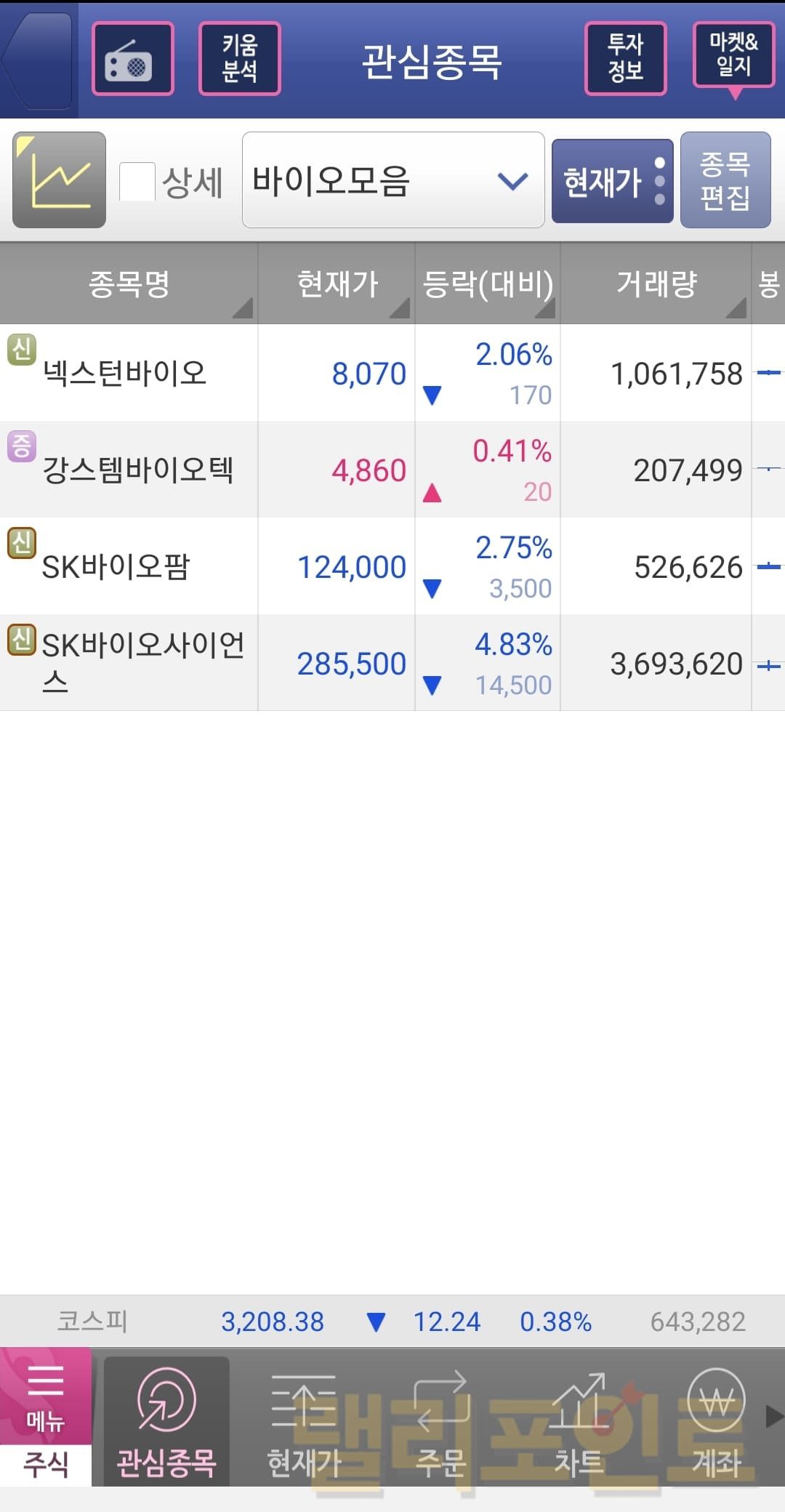Expand the 마켓&일지 menu
The height and width of the screenshot is (1512, 785).
pyautogui.click(x=733, y=57)
